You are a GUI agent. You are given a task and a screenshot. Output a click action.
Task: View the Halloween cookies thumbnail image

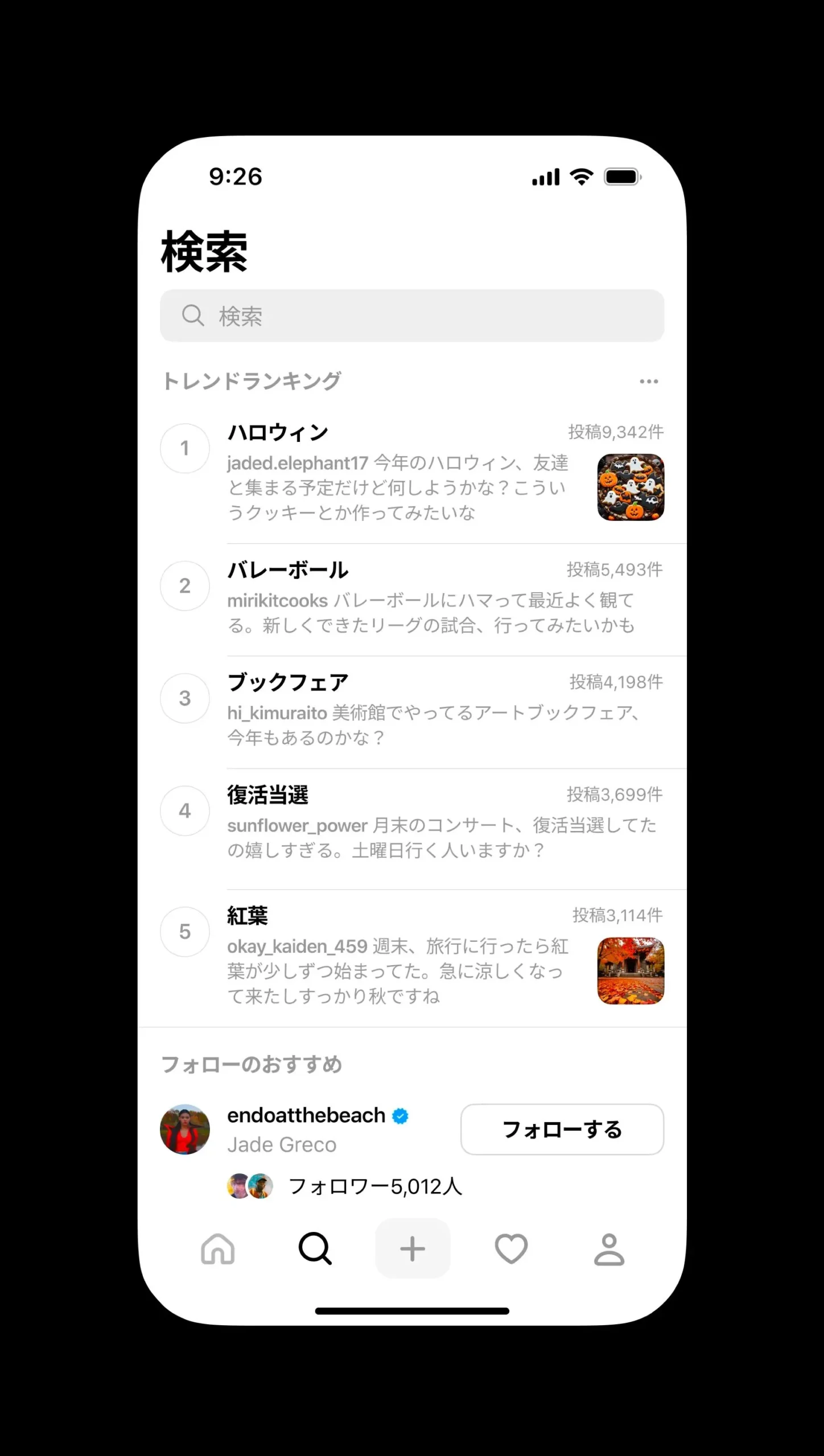point(631,487)
